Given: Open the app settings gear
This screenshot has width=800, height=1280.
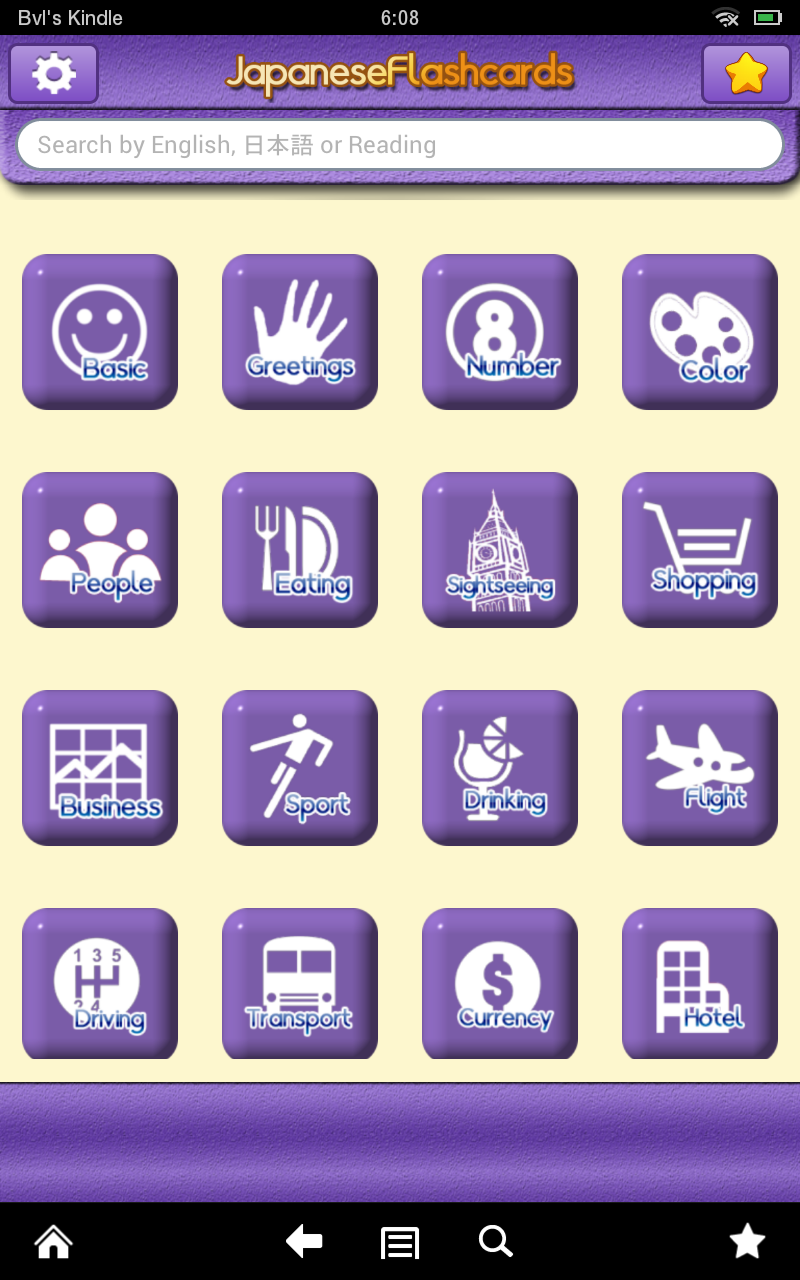Looking at the screenshot, I should click(53, 74).
